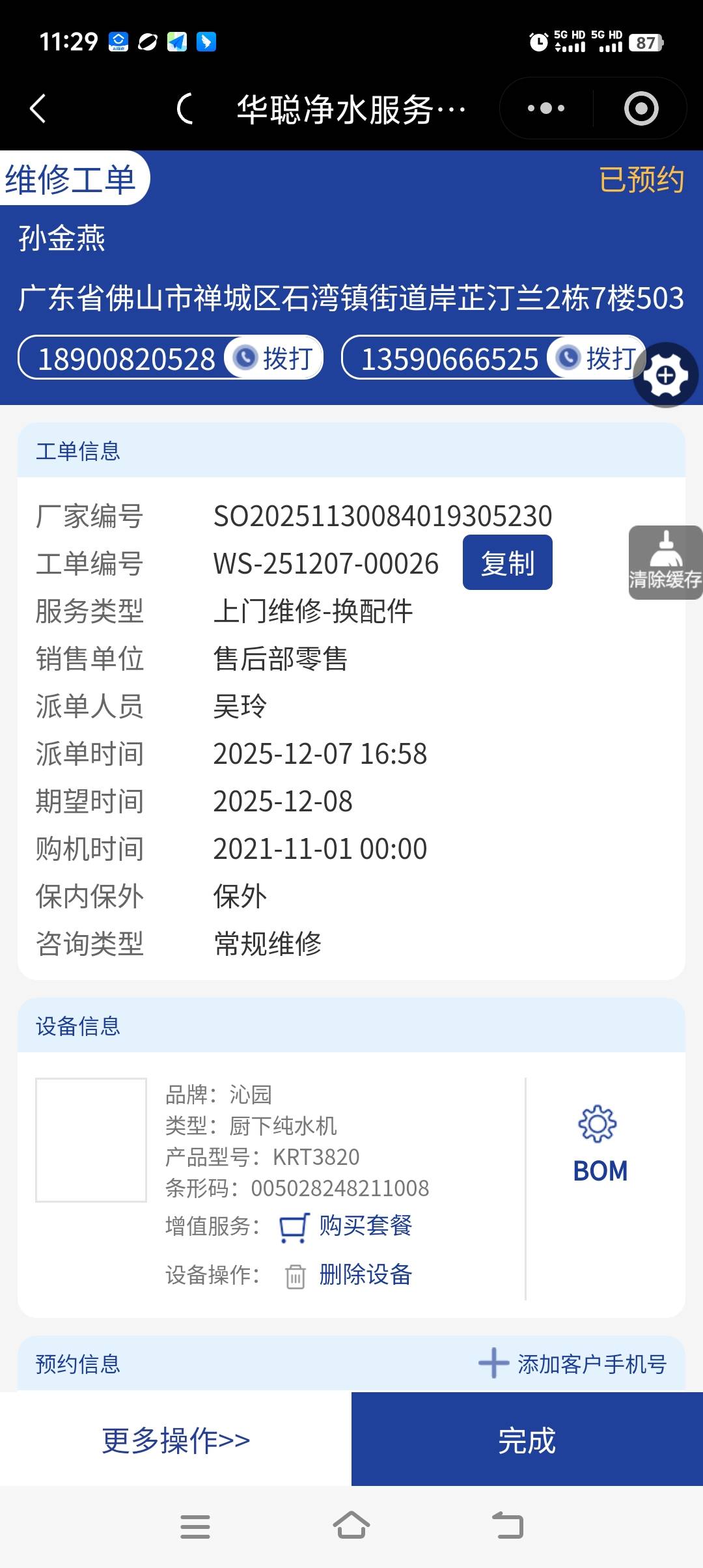The width and height of the screenshot is (703, 1568).
Task: Open 更多操作 for more actions
Action: 176,1440
